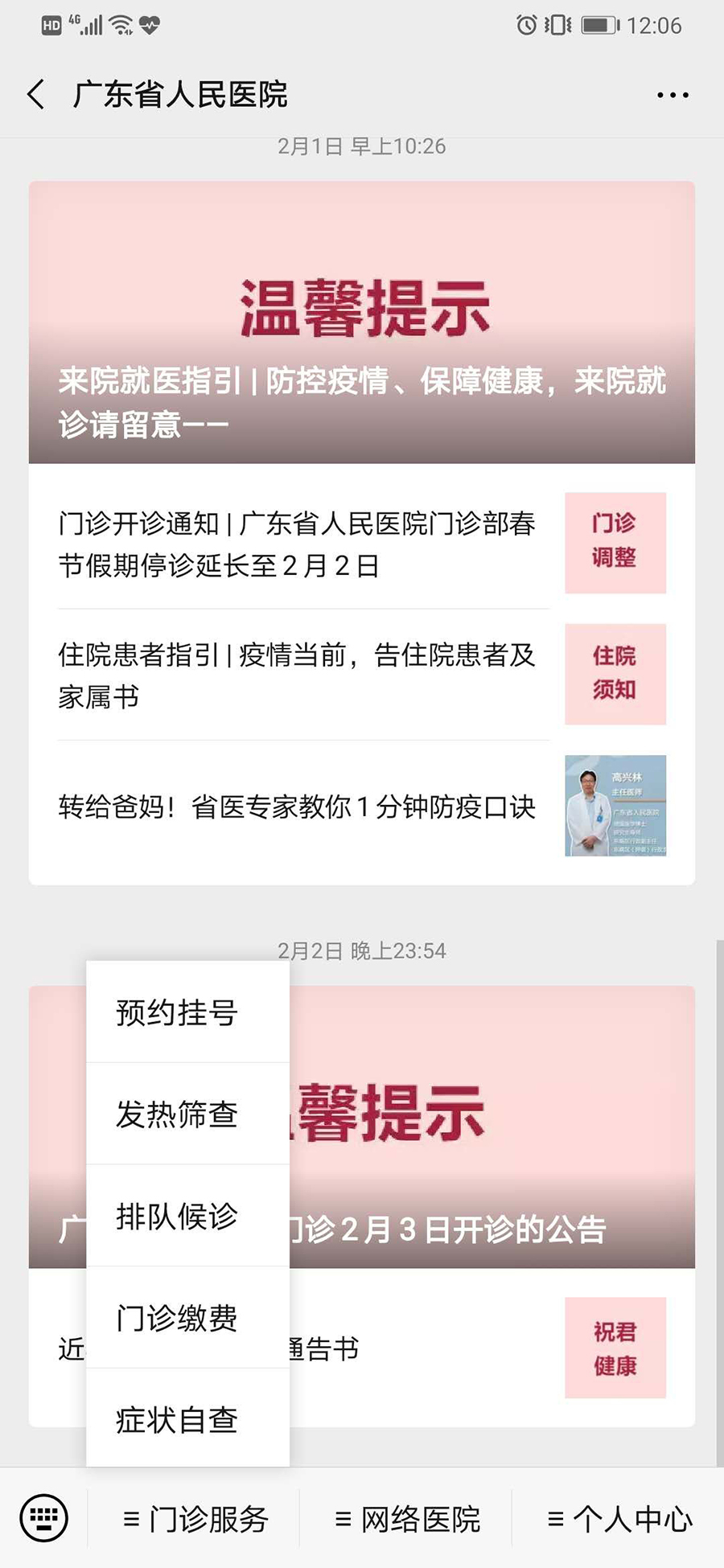Image resolution: width=724 pixels, height=1568 pixels.
Task: Open the three-dot overflow menu
Action: point(672,95)
